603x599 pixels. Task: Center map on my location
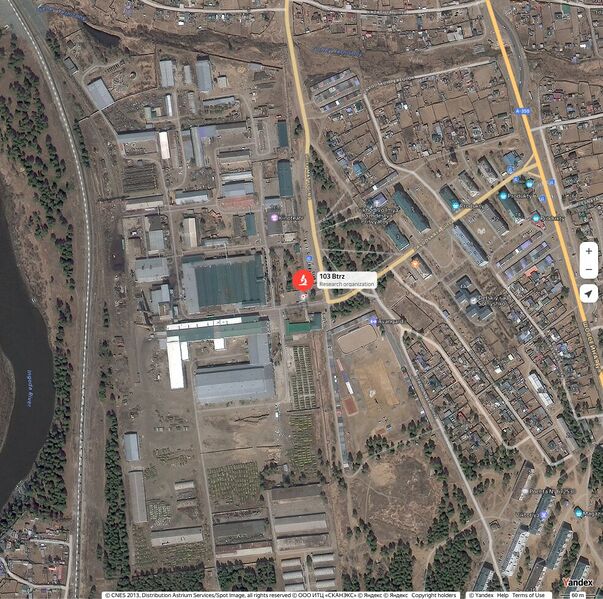[589, 293]
